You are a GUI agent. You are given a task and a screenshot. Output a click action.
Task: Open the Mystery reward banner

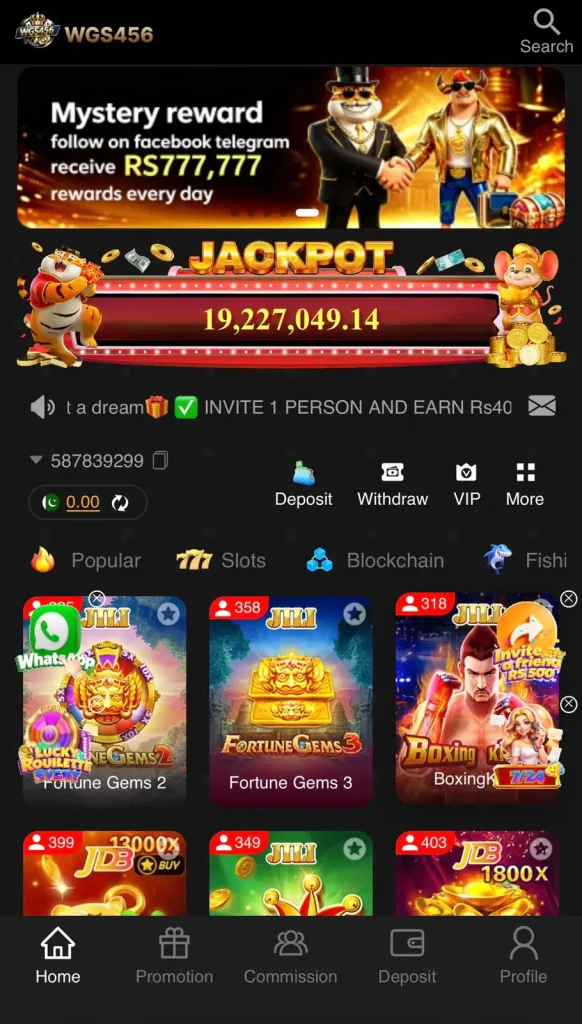point(291,147)
